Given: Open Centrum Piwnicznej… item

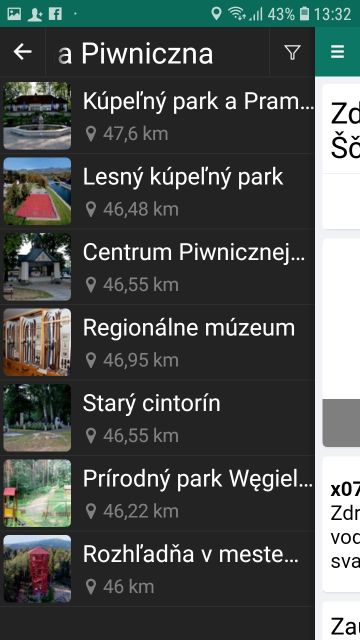Looking at the screenshot, I should [157, 267].
